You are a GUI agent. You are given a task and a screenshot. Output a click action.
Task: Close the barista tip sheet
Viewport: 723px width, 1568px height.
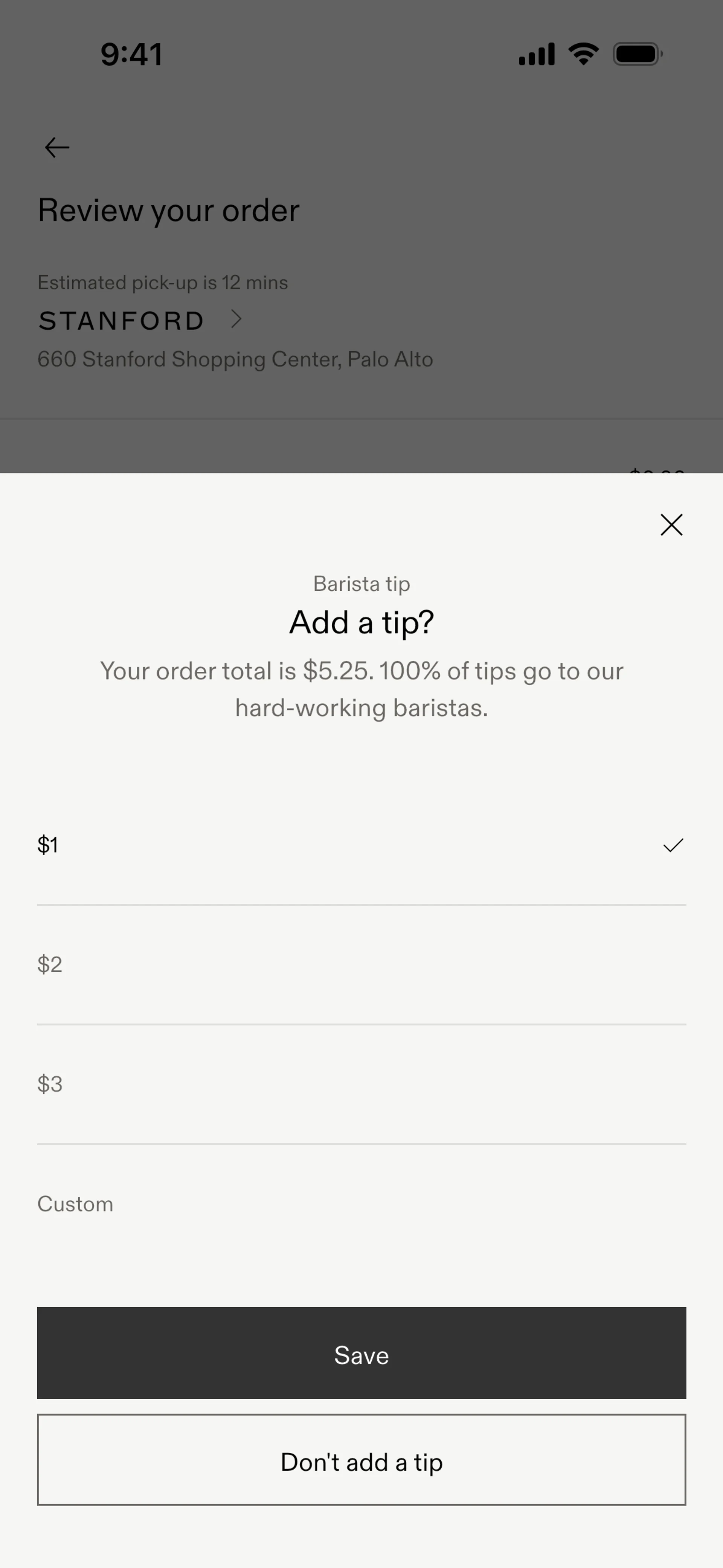pos(671,525)
